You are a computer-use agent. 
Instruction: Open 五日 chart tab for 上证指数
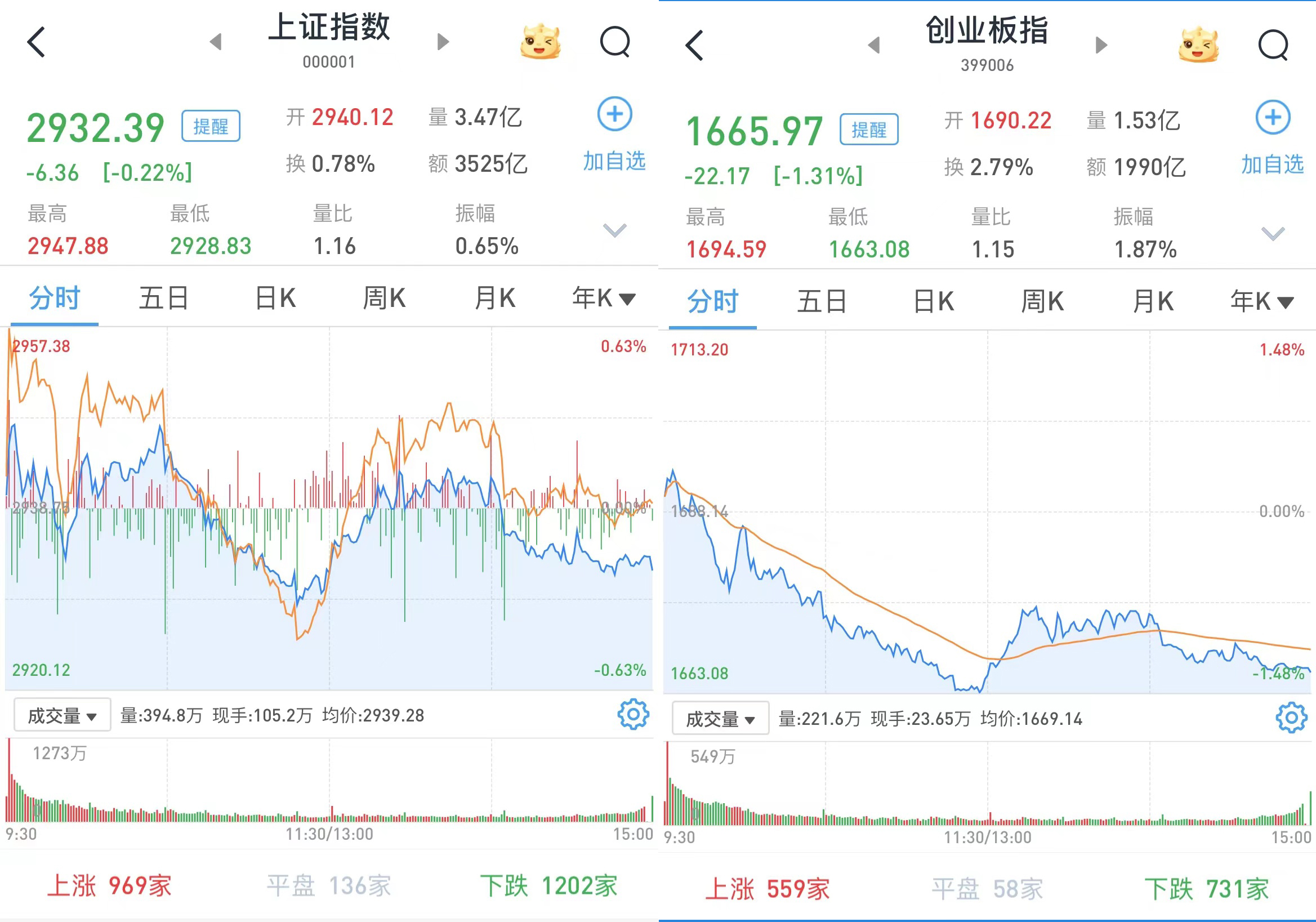click(163, 298)
